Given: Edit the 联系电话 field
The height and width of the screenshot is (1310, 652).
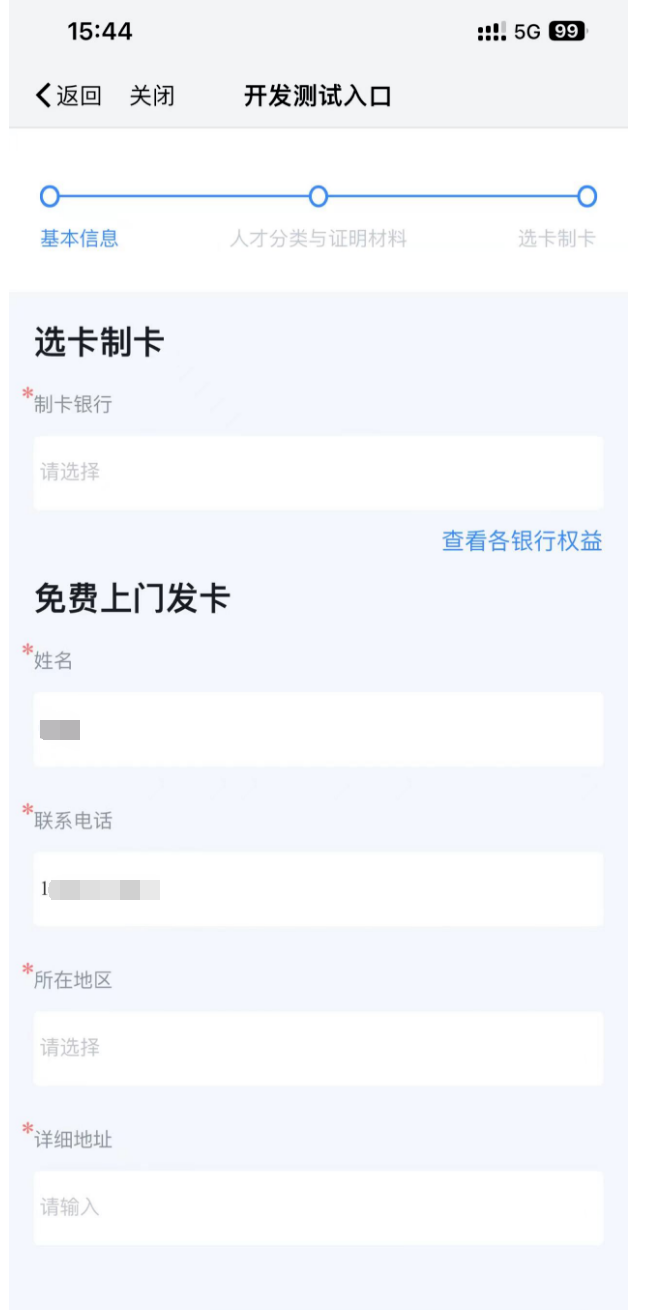Looking at the screenshot, I should click(x=318, y=889).
